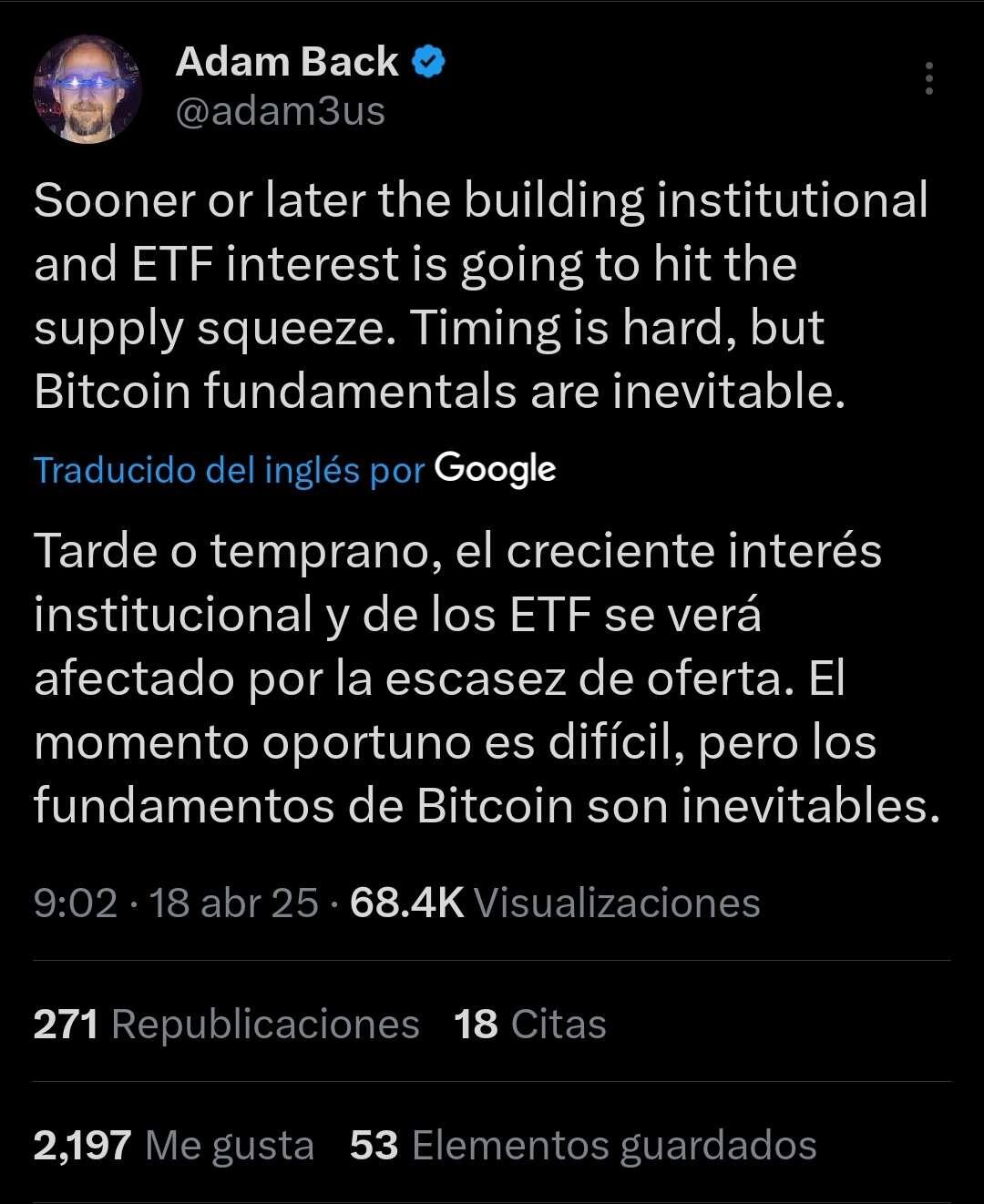
Task: View the 271 Republicaciones list
Action: [x=226, y=1024]
